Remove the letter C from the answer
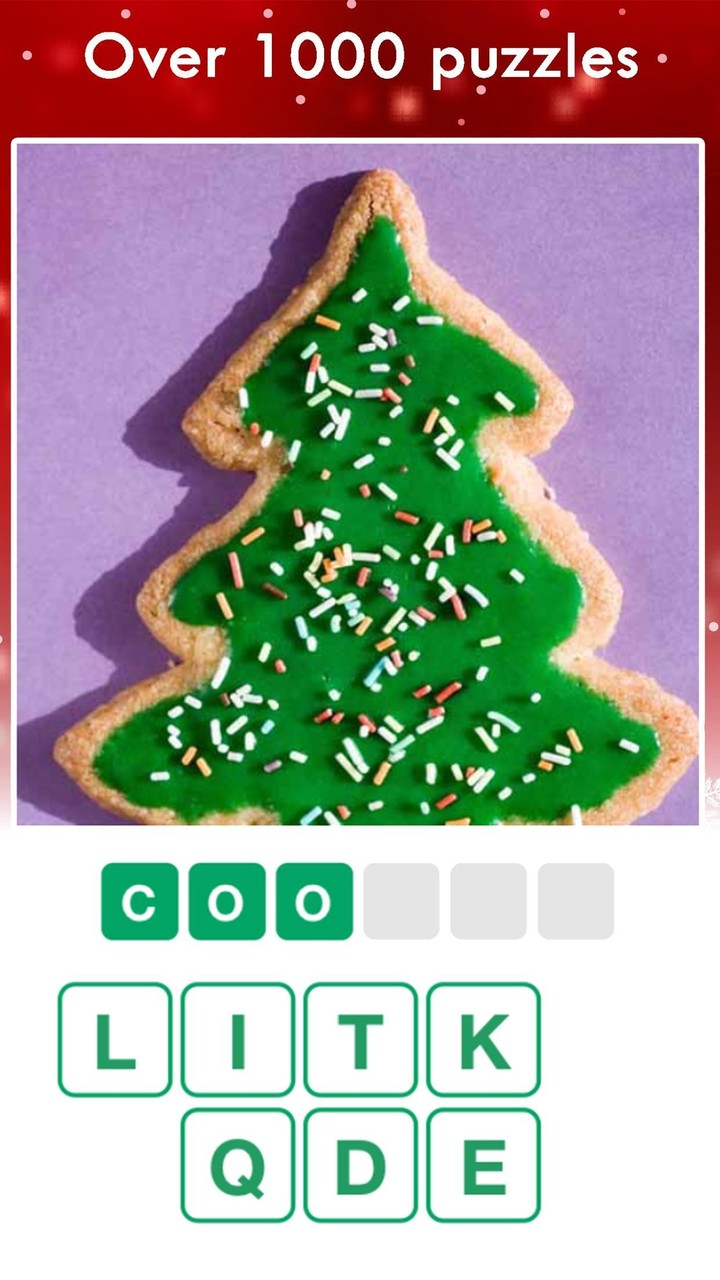The width and height of the screenshot is (720, 1280). pos(140,900)
